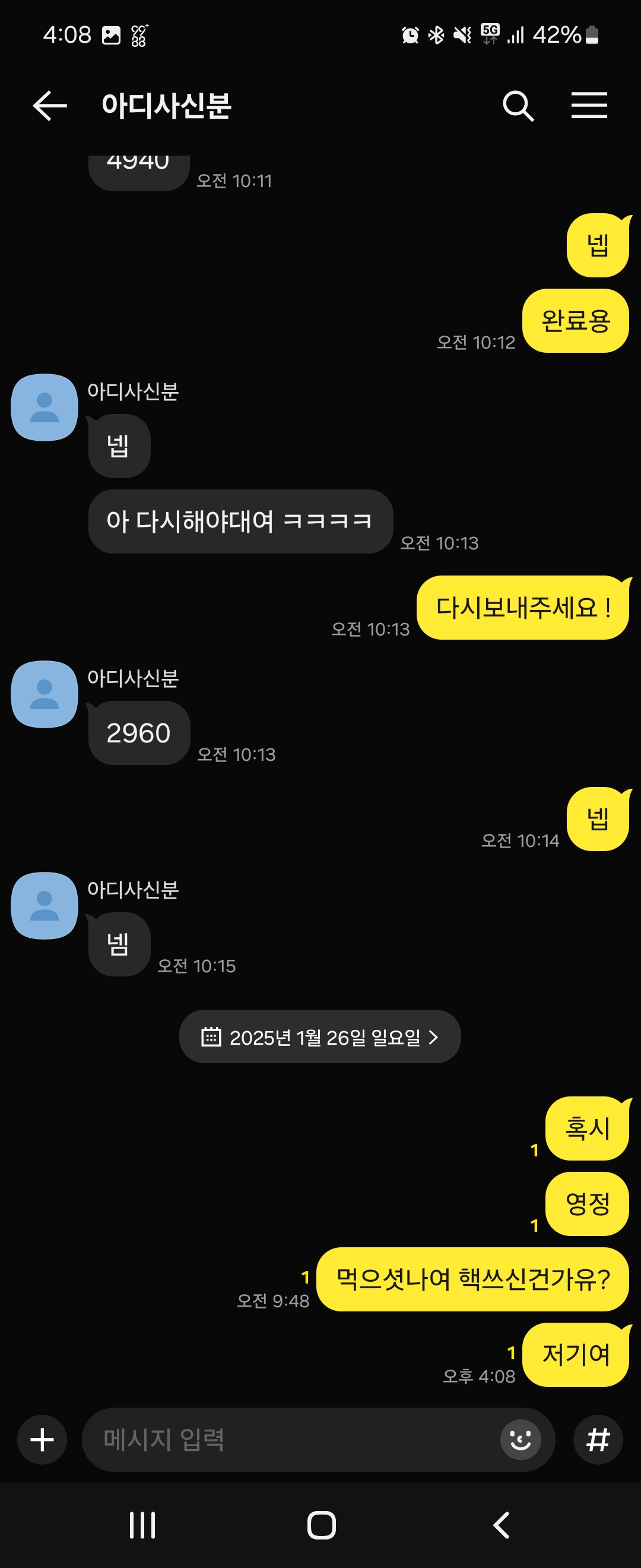641x1568 pixels.
Task: Open the plus attachment menu
Action: (x=42, y=1440)
